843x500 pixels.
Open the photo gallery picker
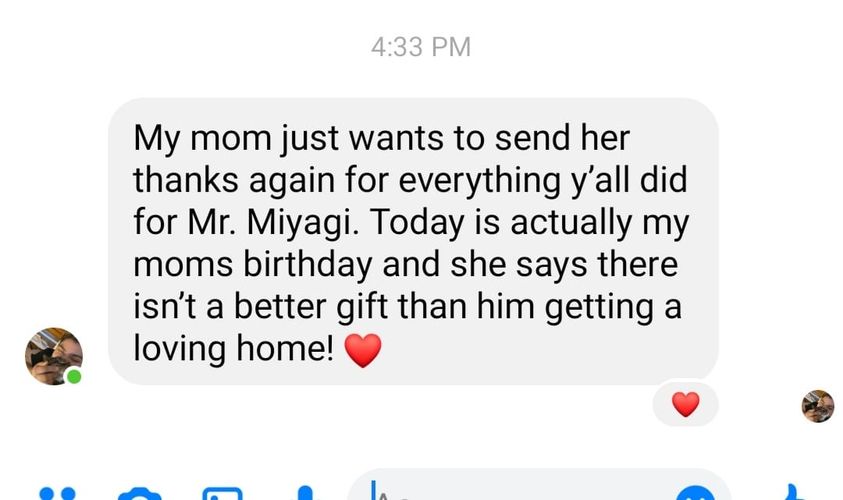point(222,494)
